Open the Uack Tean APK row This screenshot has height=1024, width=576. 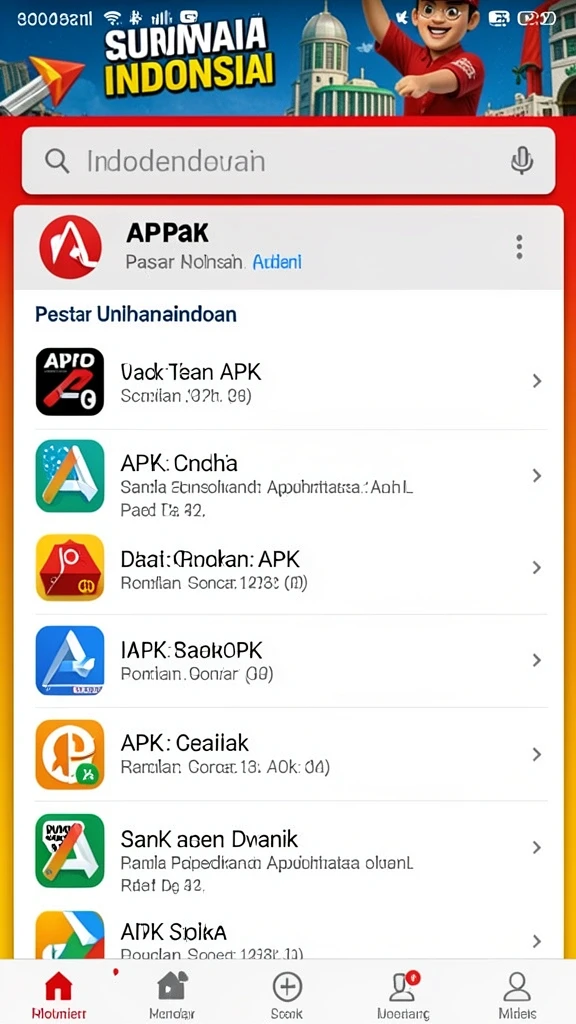[x=288, y=381]
